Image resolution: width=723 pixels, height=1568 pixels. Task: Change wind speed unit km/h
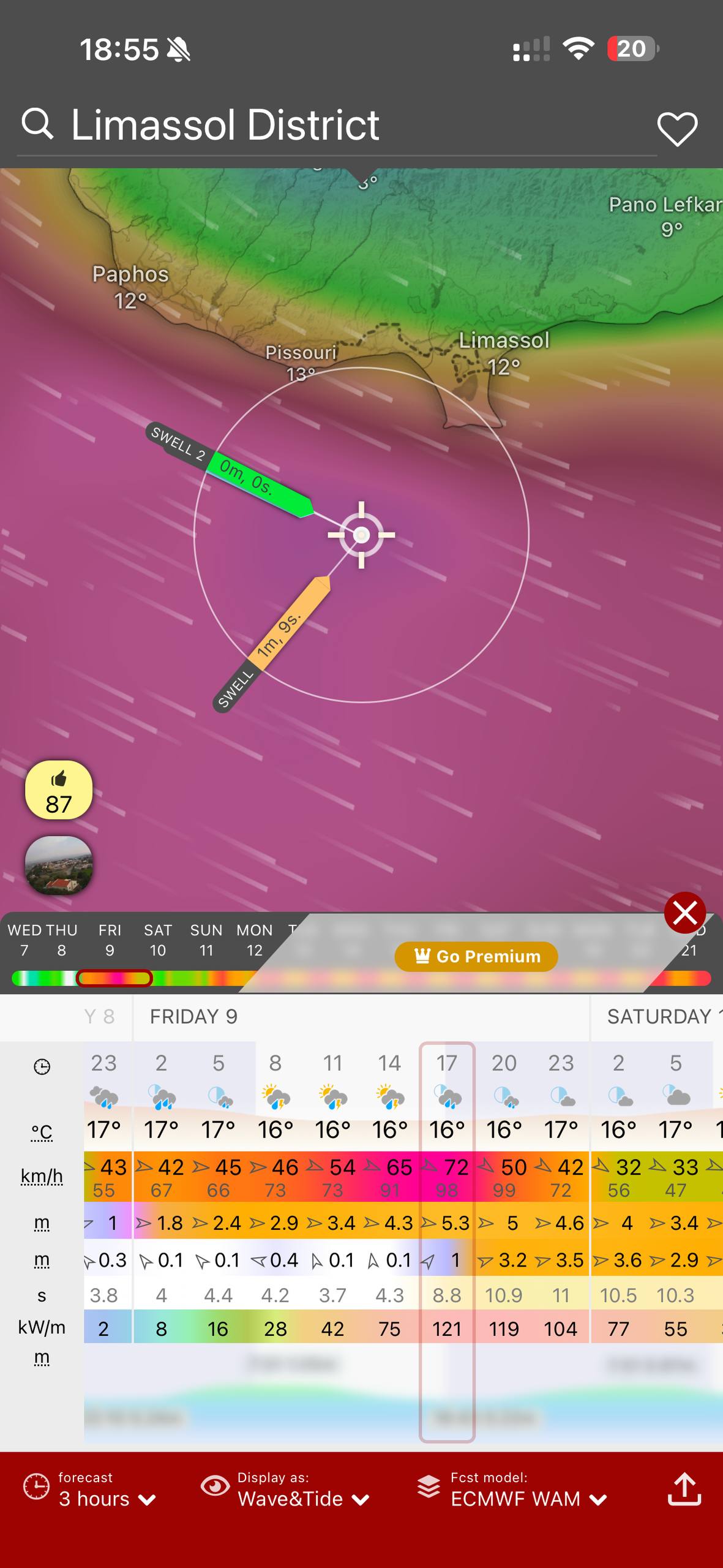click(x=42, y=1177)
